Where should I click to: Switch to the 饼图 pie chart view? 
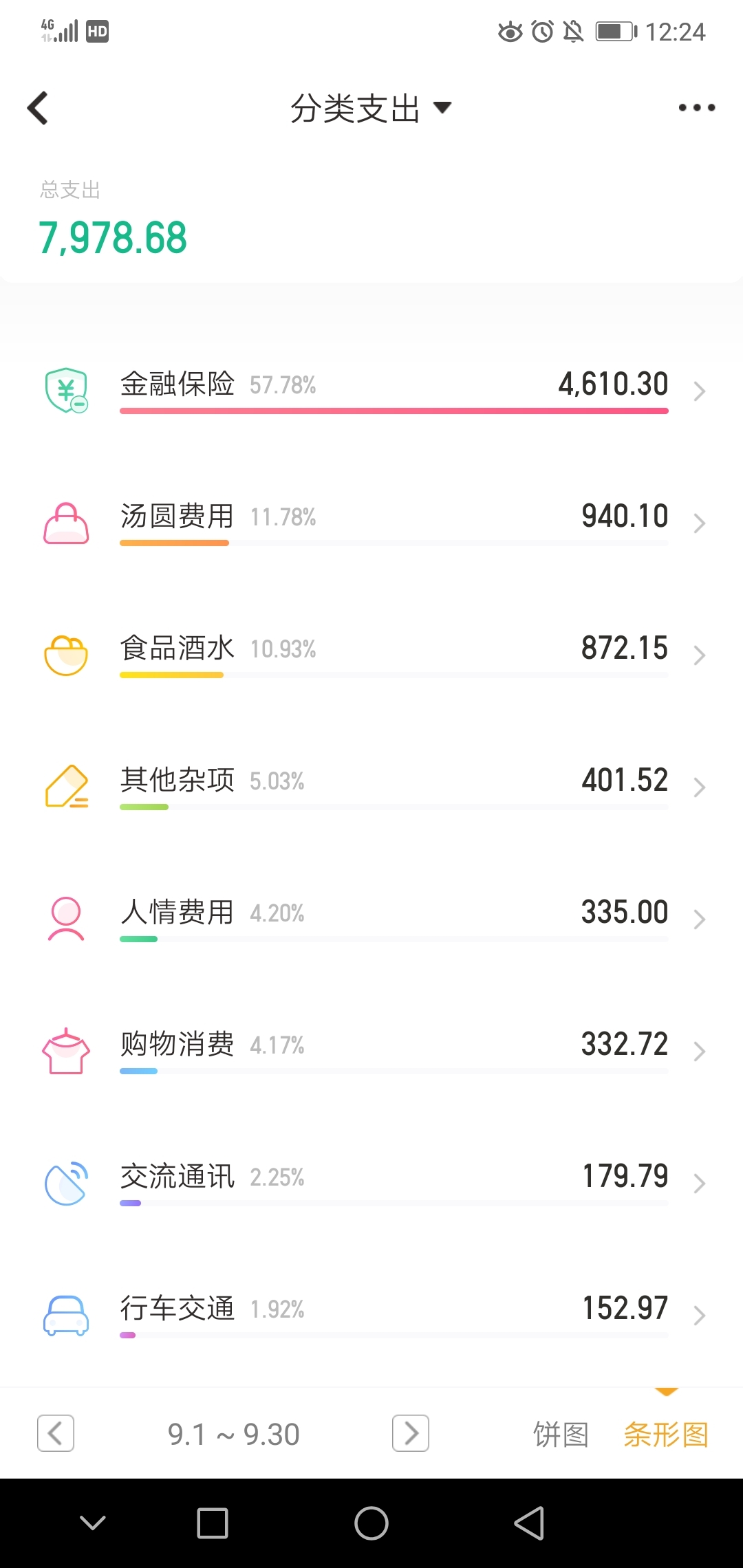point(561,1435)
